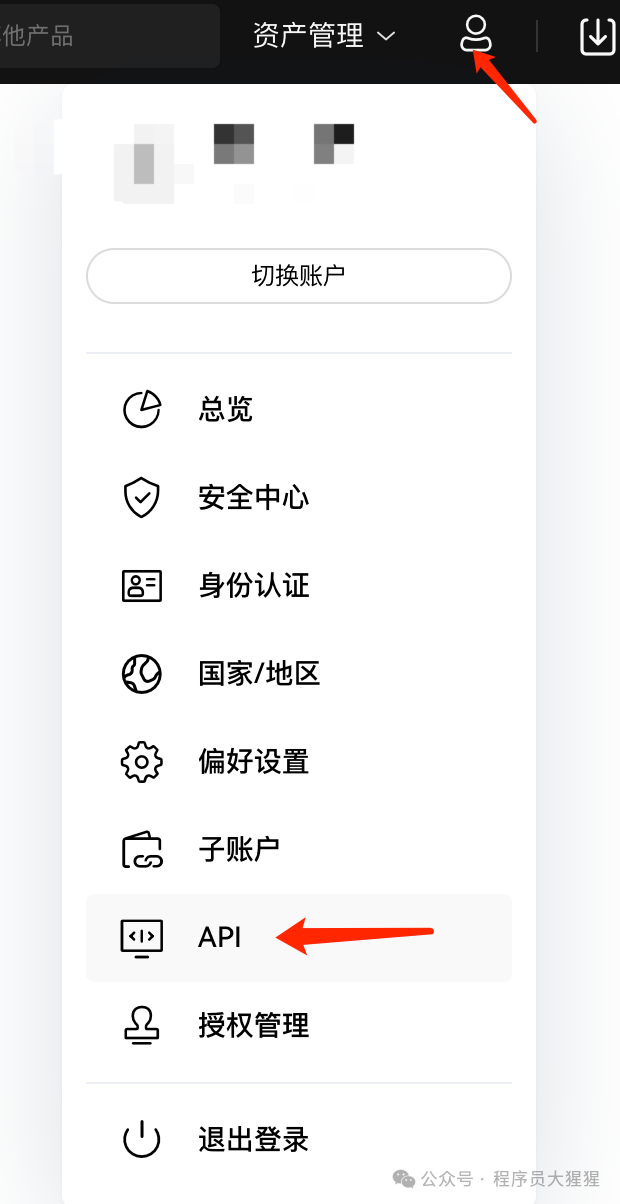Tap the search box at top left
The image size is (620, 1204).
110,36
